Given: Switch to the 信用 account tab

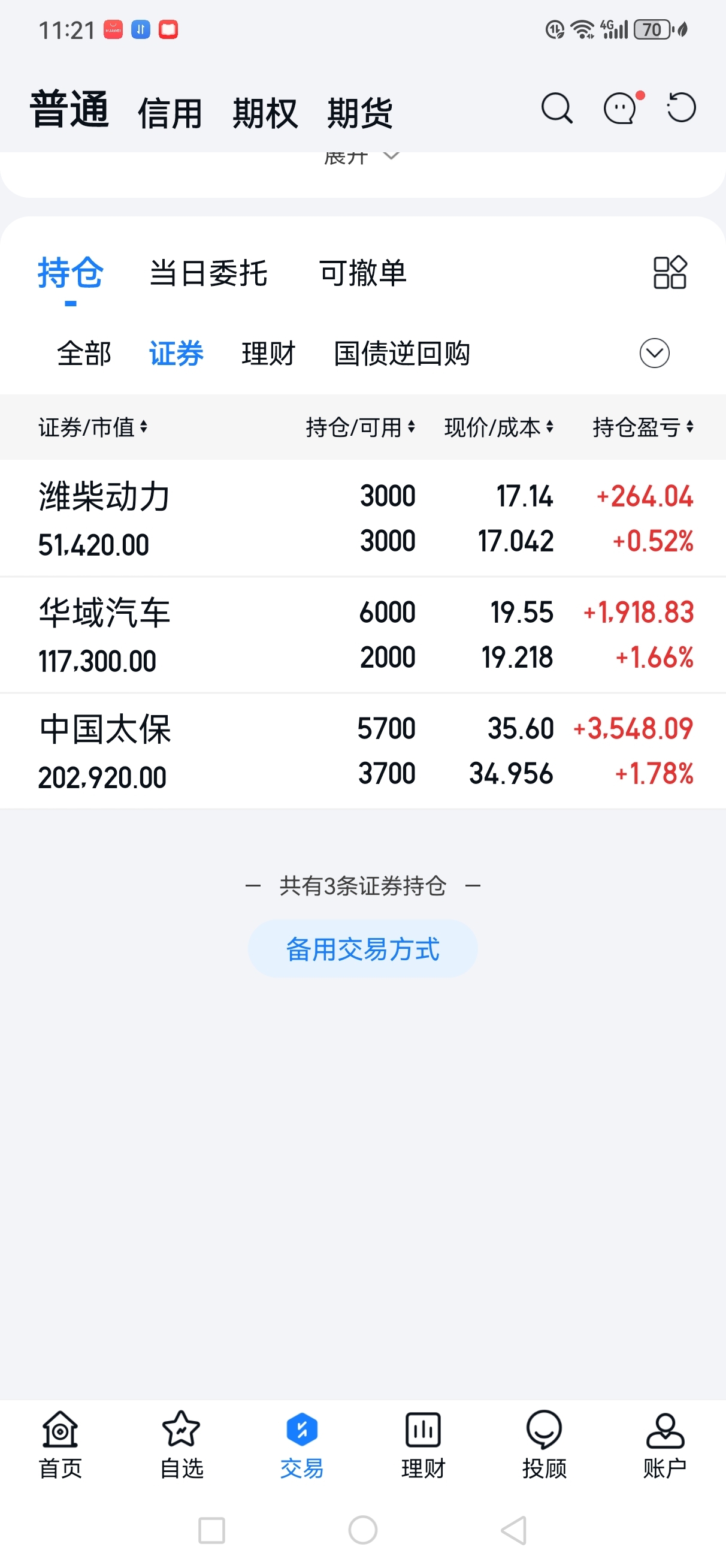Looking at the screenshot, I should coord(170,113).
